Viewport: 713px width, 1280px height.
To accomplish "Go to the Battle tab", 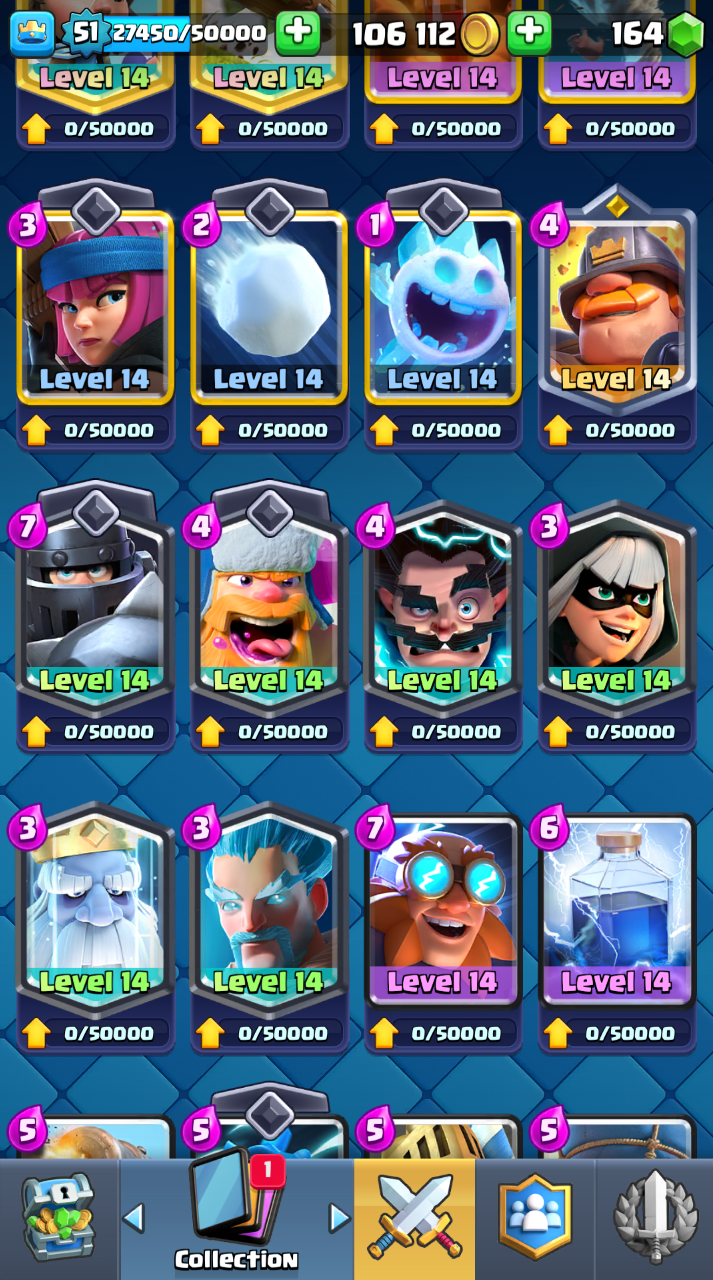I will click(x=414, y=1220).
